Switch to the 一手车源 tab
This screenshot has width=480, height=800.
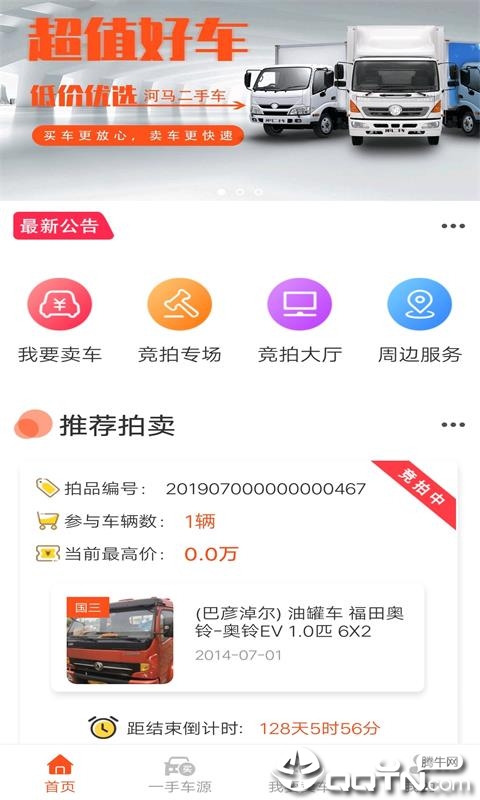[x=180, y=773]
